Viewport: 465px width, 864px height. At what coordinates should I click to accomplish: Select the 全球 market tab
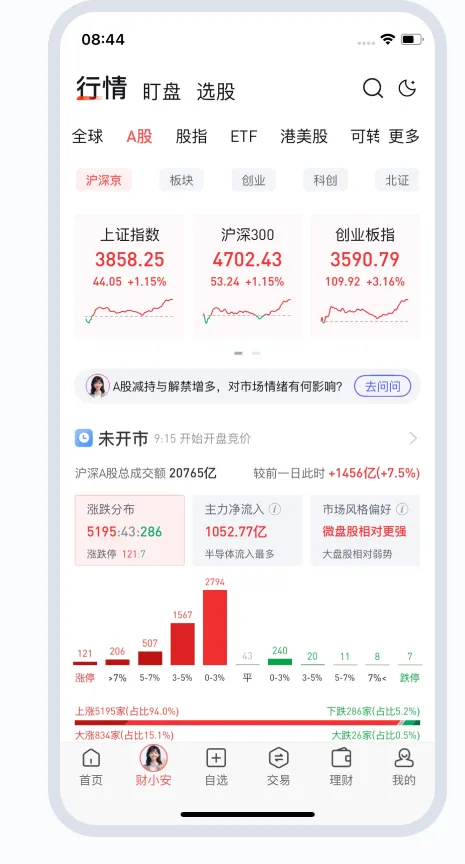88,136
